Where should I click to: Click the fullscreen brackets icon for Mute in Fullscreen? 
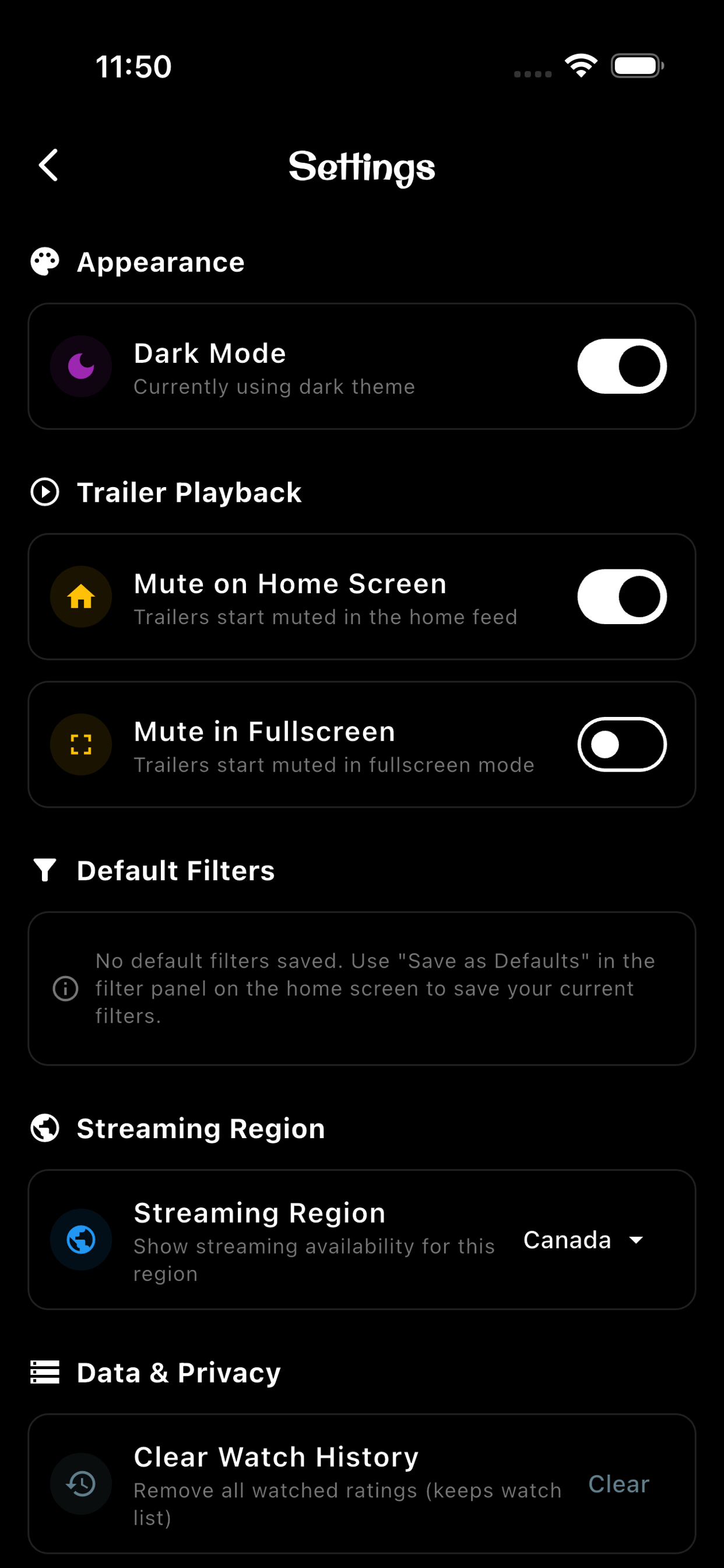(x=81, y=744)
